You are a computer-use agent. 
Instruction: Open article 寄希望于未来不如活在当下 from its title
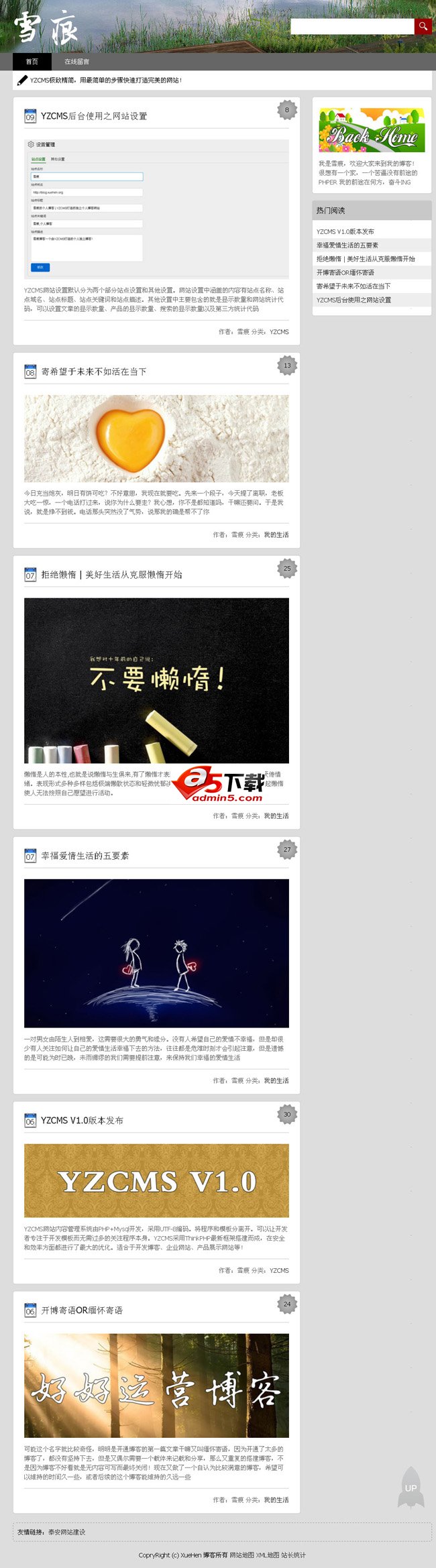point(93,372)
